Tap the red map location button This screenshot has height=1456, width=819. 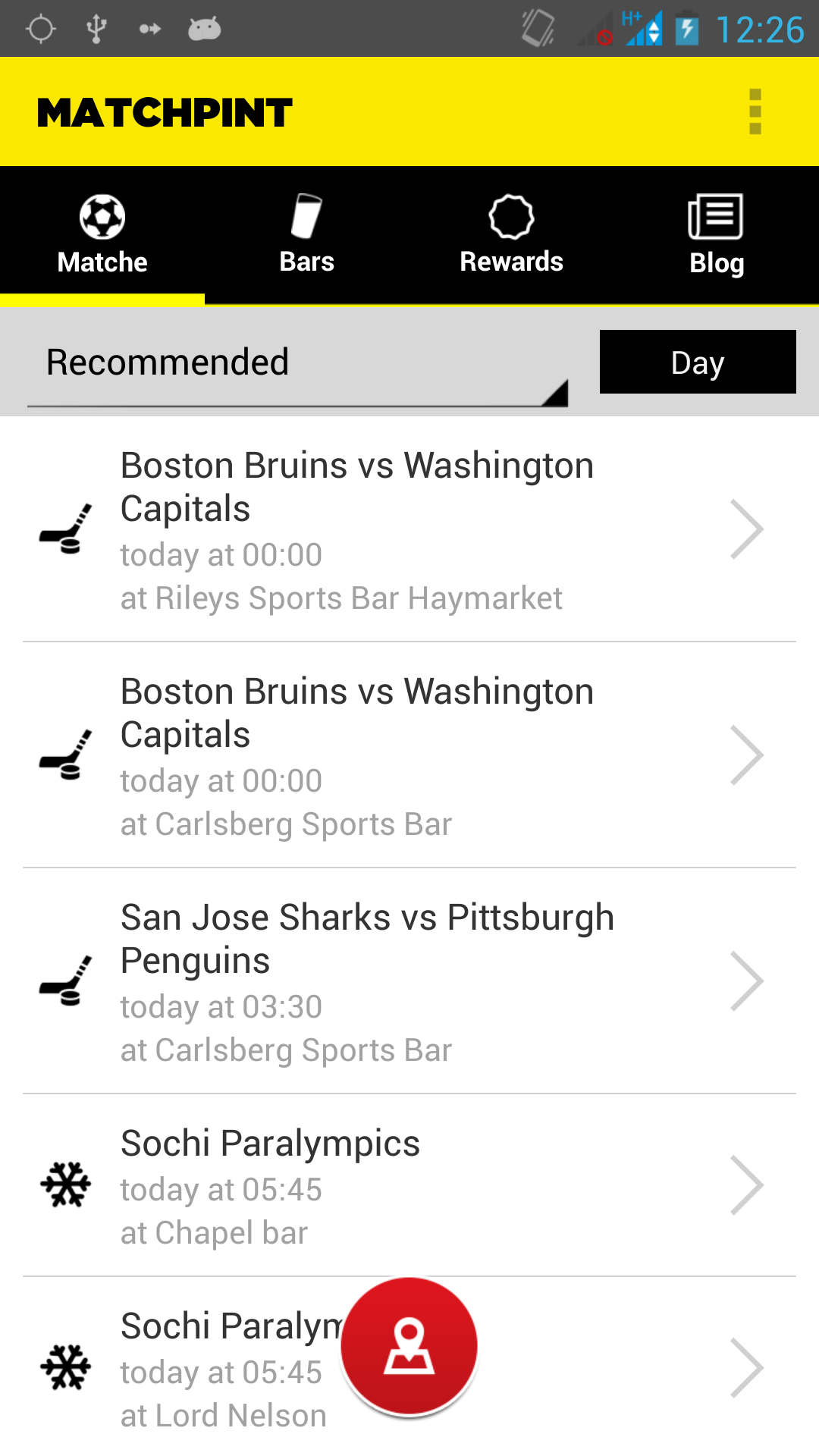(x=409, y=1346)
